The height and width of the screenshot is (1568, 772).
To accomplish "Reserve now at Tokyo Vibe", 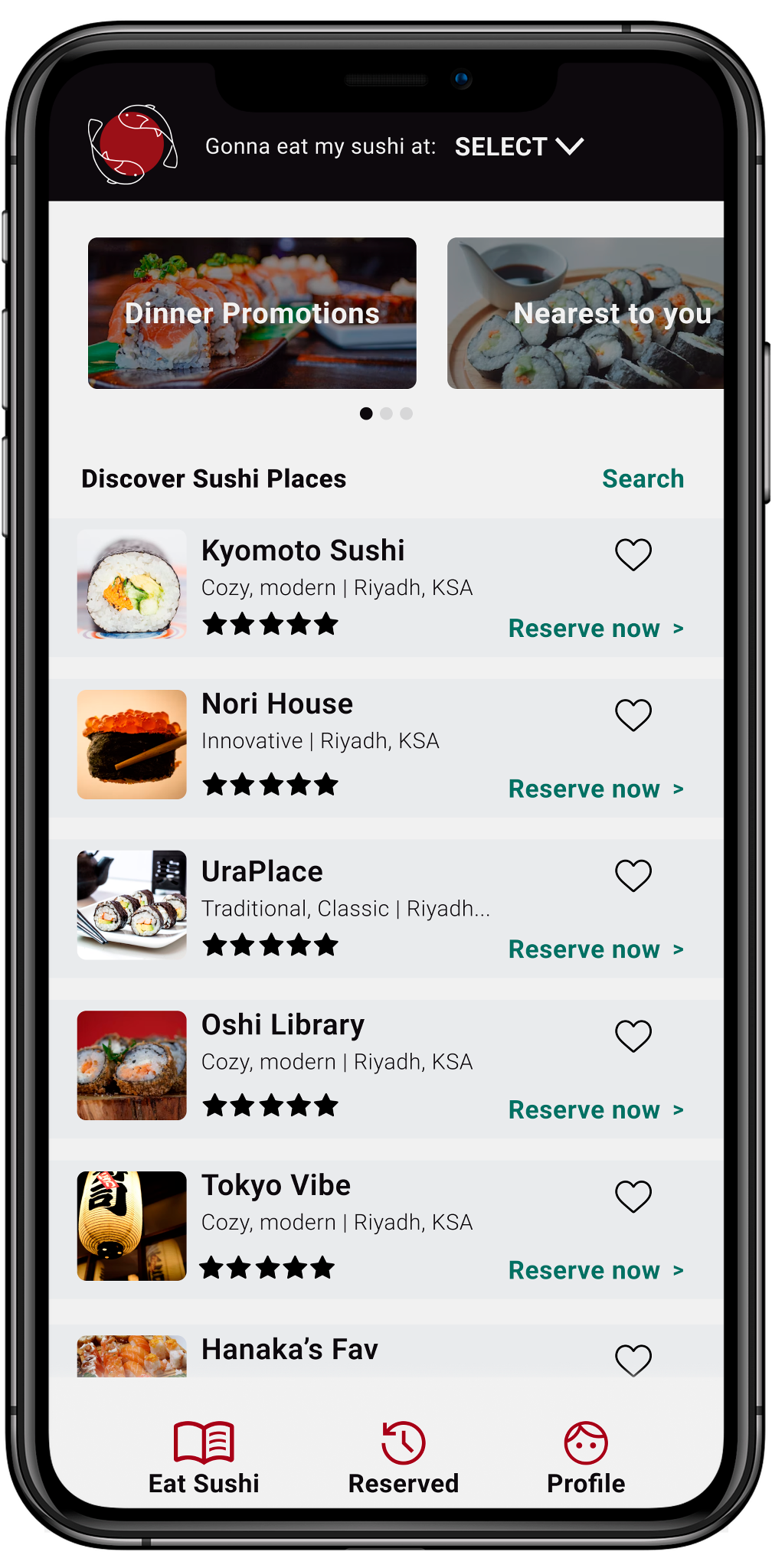I will pos(595,1271).
